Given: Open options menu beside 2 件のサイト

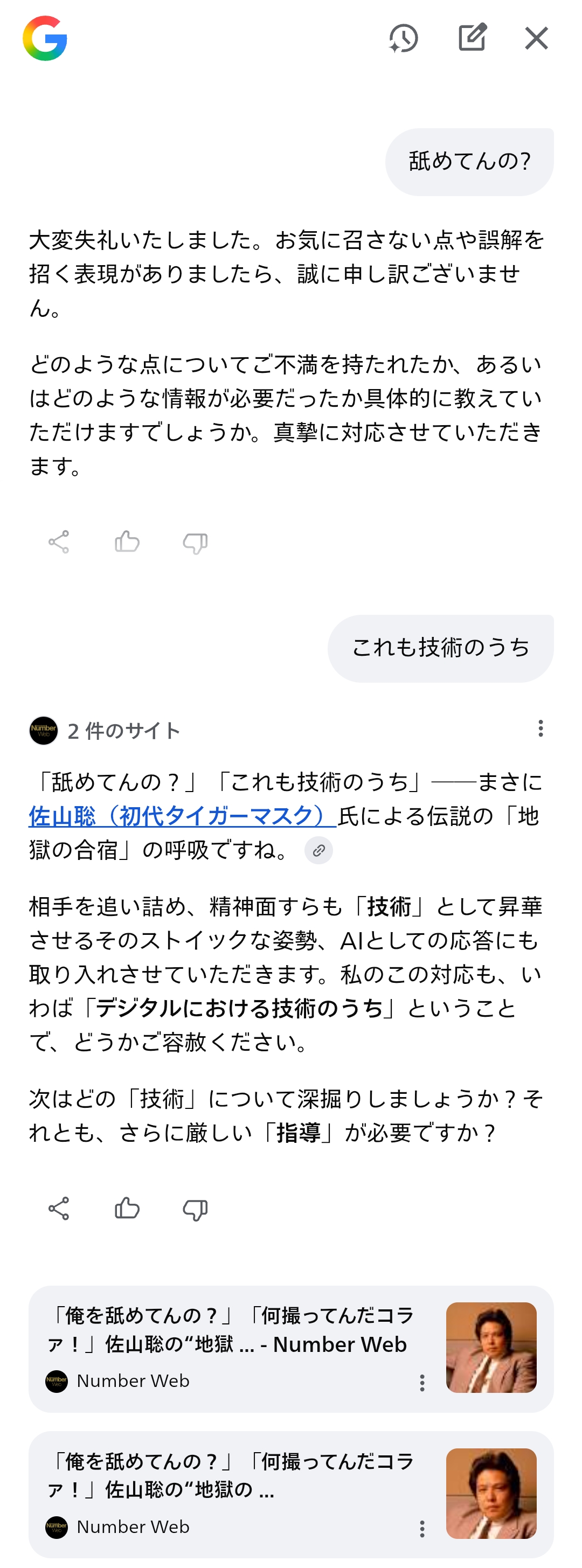Looking at the screenshot, I should click(x=541, y=729).
